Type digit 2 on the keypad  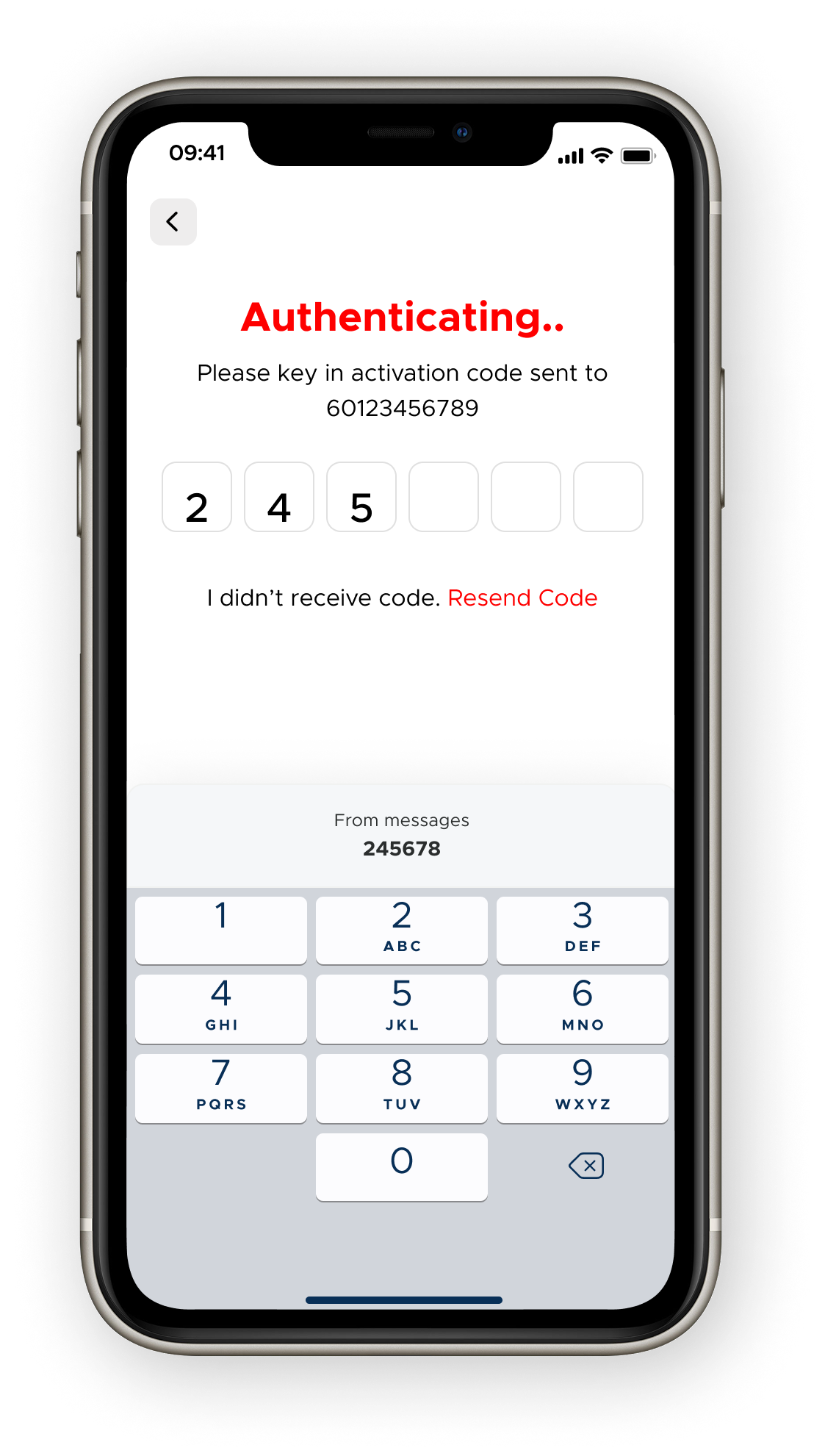(x=401, y=930)
